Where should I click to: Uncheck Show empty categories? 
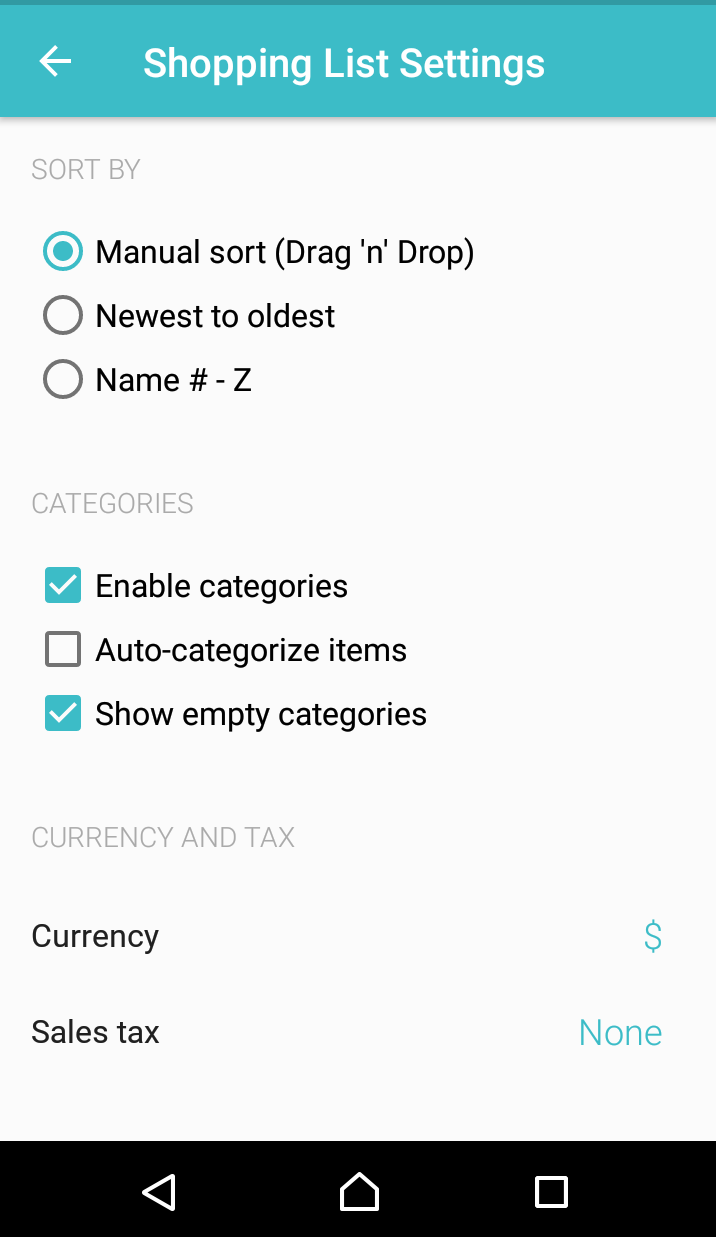[x=235, y=714]
